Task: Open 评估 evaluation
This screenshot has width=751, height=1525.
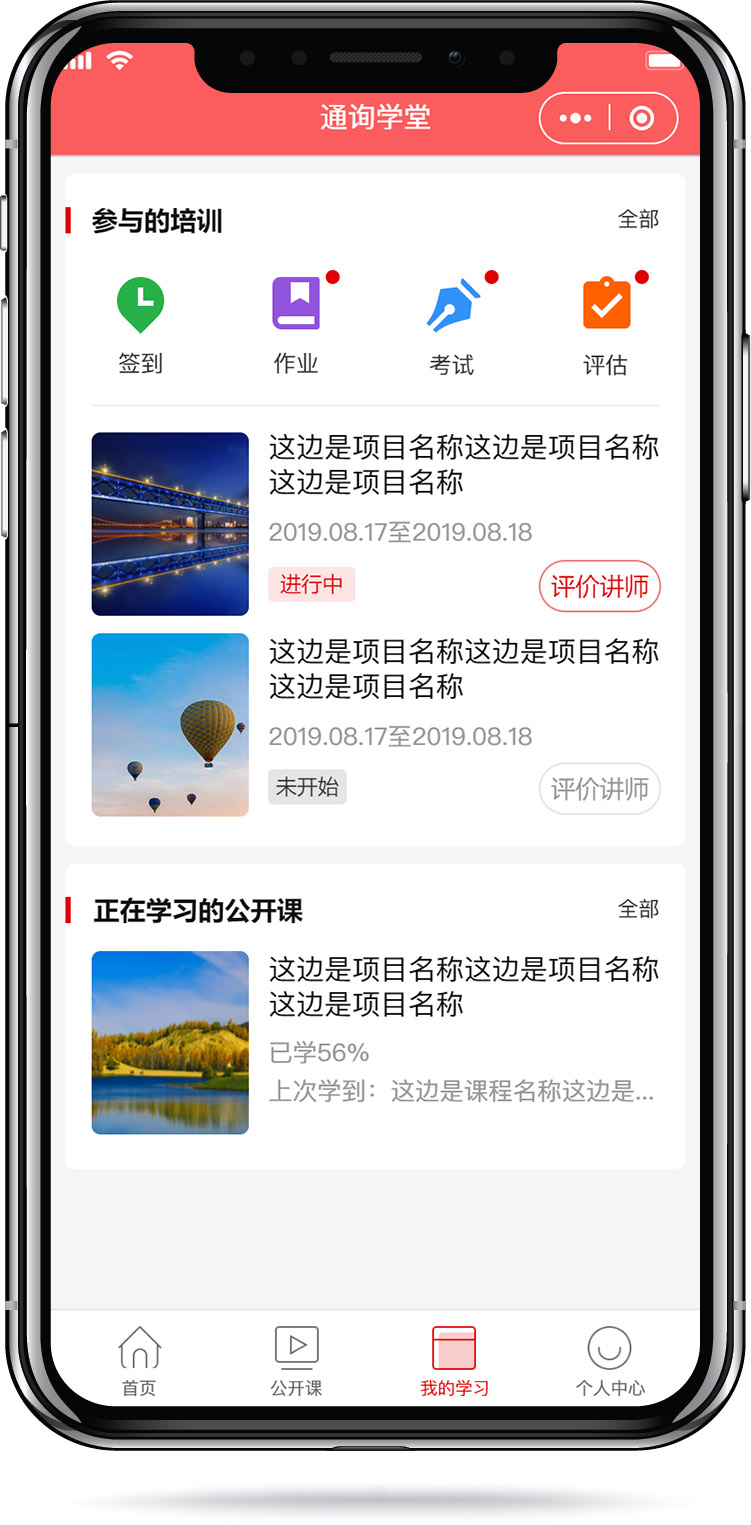Action: [606, 325]
